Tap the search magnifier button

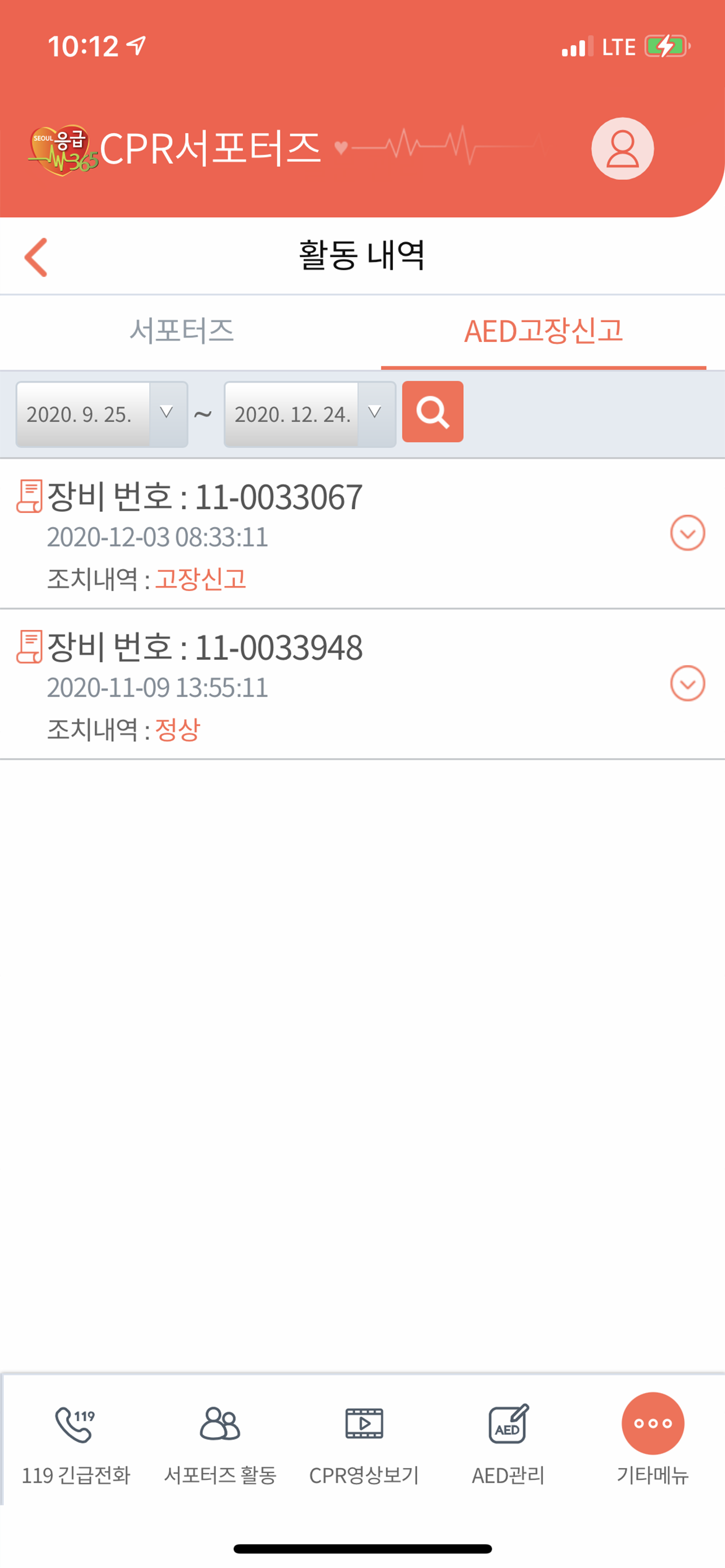[432, 412]
